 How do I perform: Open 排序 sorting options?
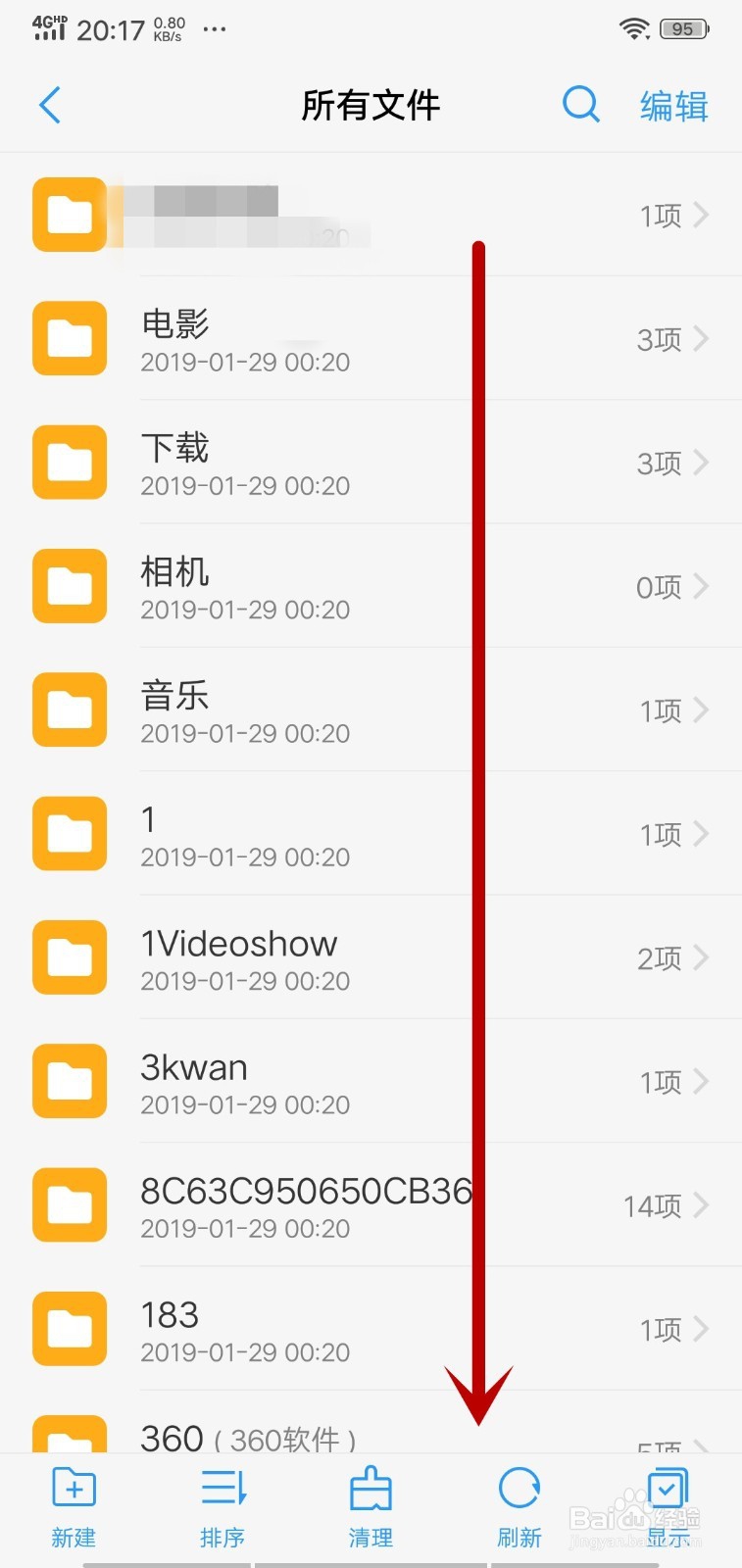223,1507
